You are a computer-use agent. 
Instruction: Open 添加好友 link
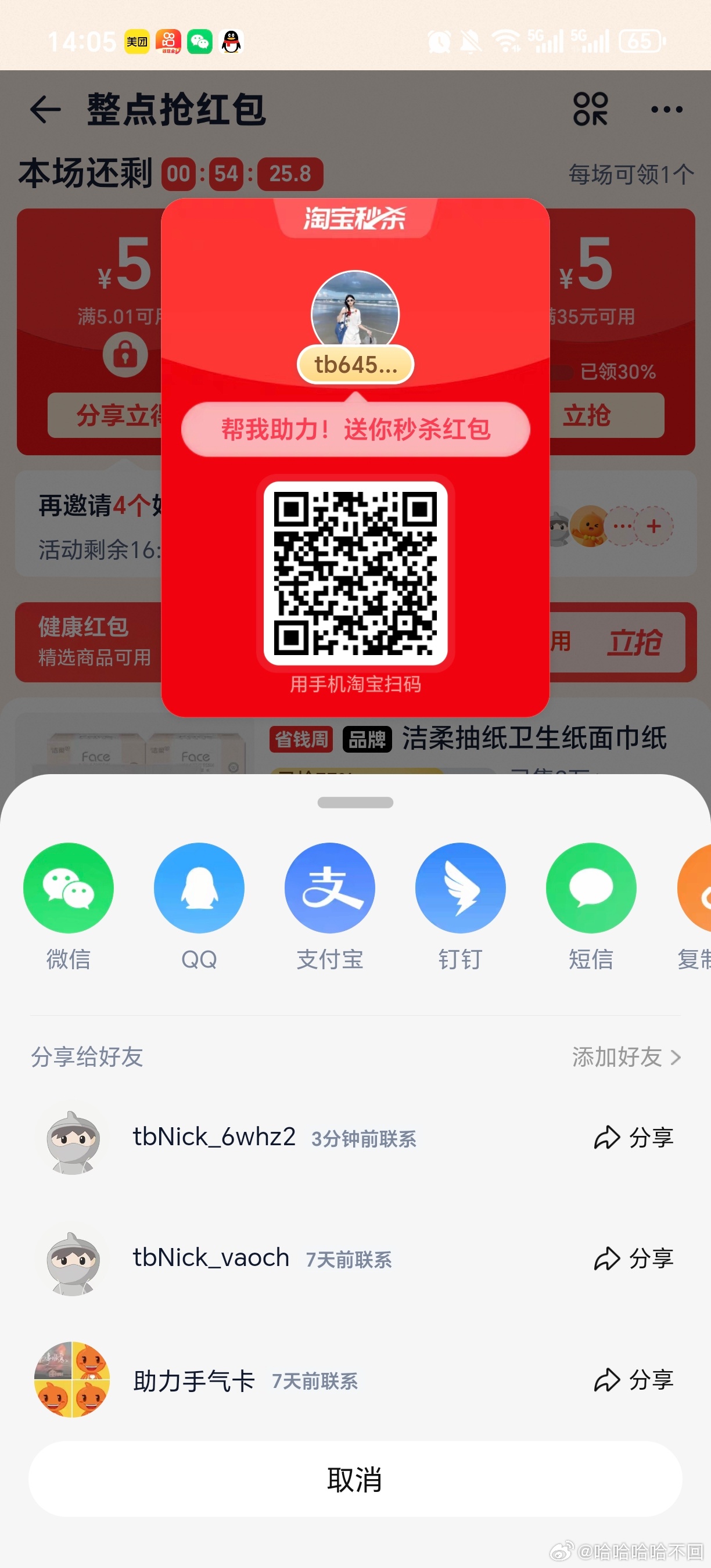pyautogui.click(x=626, y=1058)
